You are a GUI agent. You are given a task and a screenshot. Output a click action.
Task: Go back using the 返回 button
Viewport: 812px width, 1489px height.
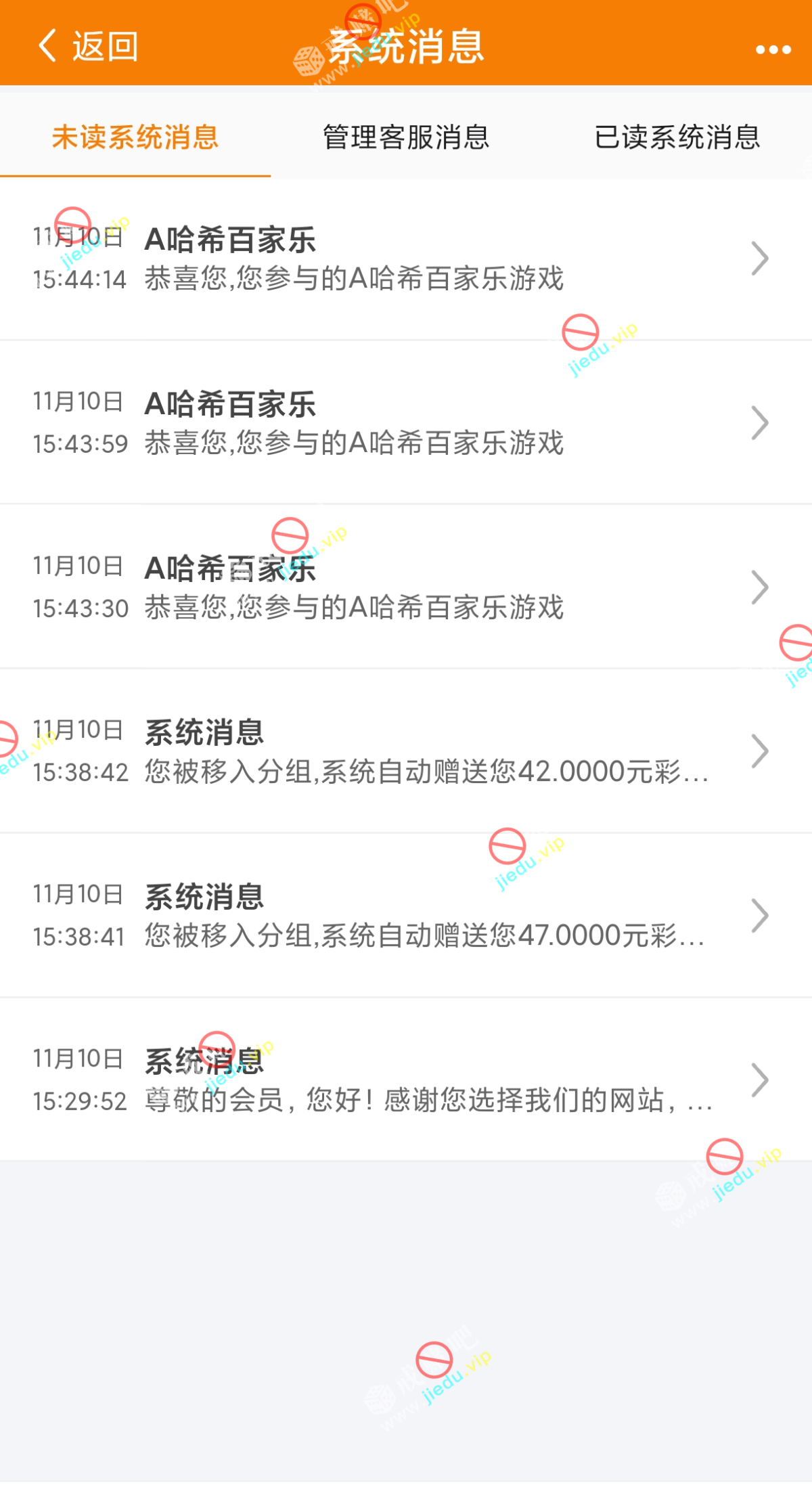pyautogui.click(x=88, y=46)
